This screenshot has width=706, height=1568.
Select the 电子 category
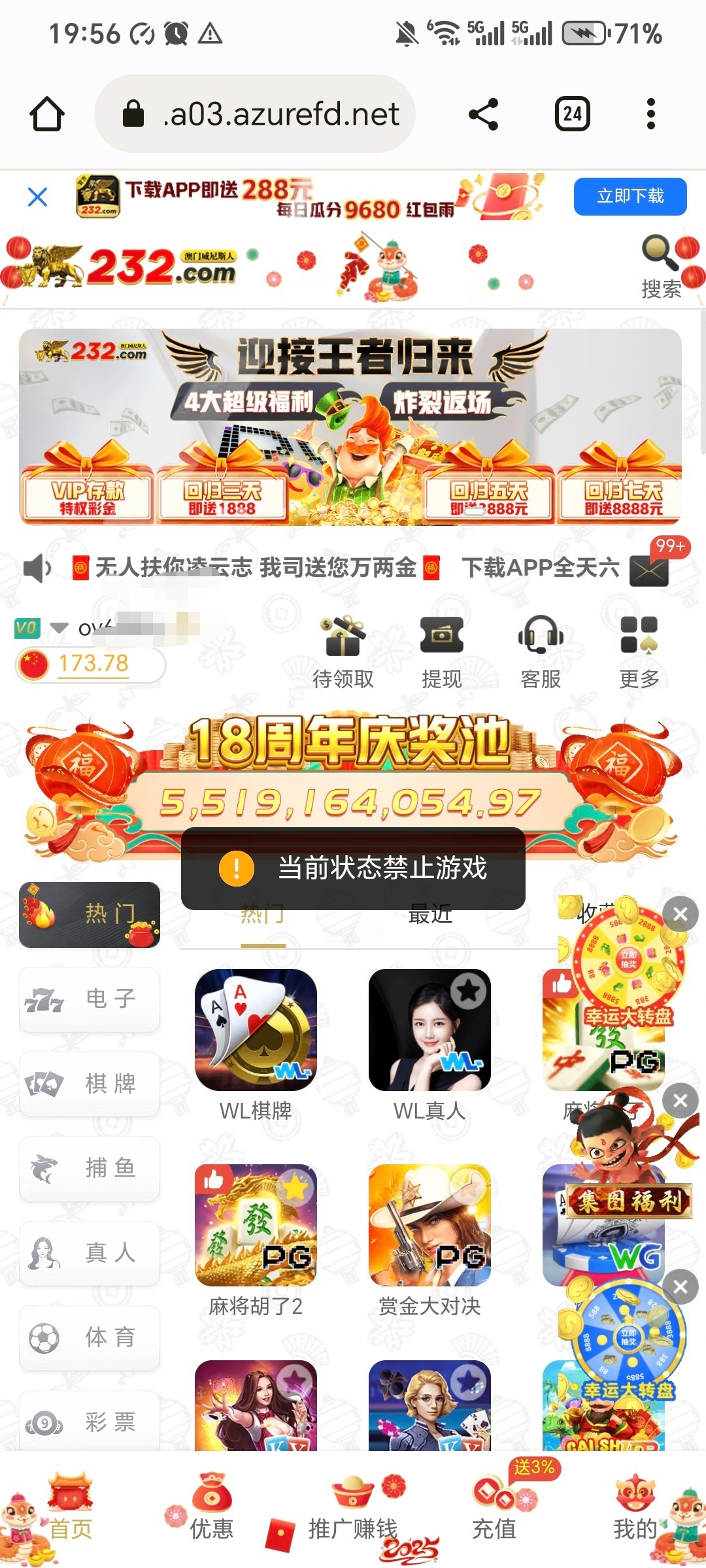pos(90,999)
